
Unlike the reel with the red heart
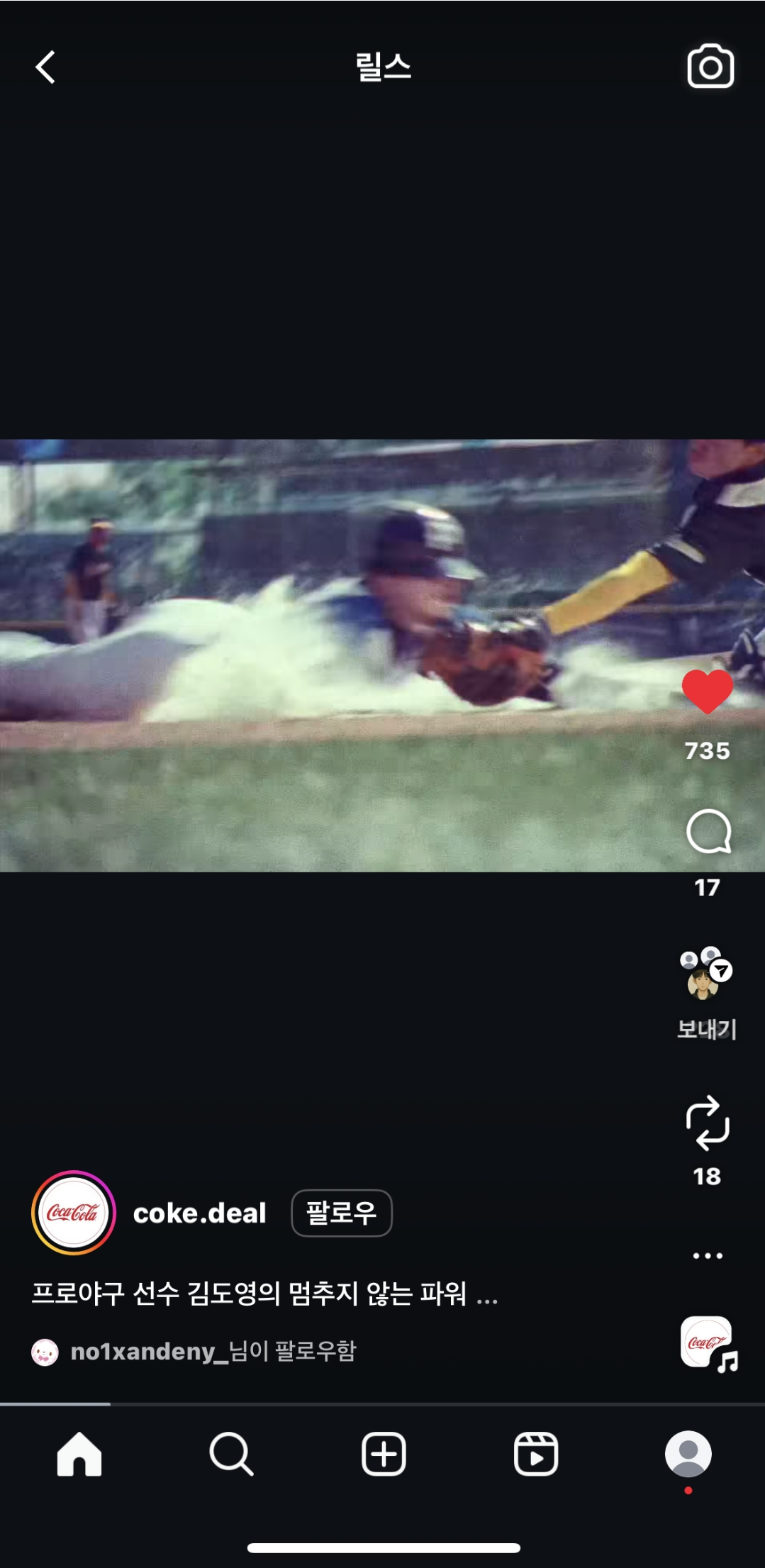(707, 691)
